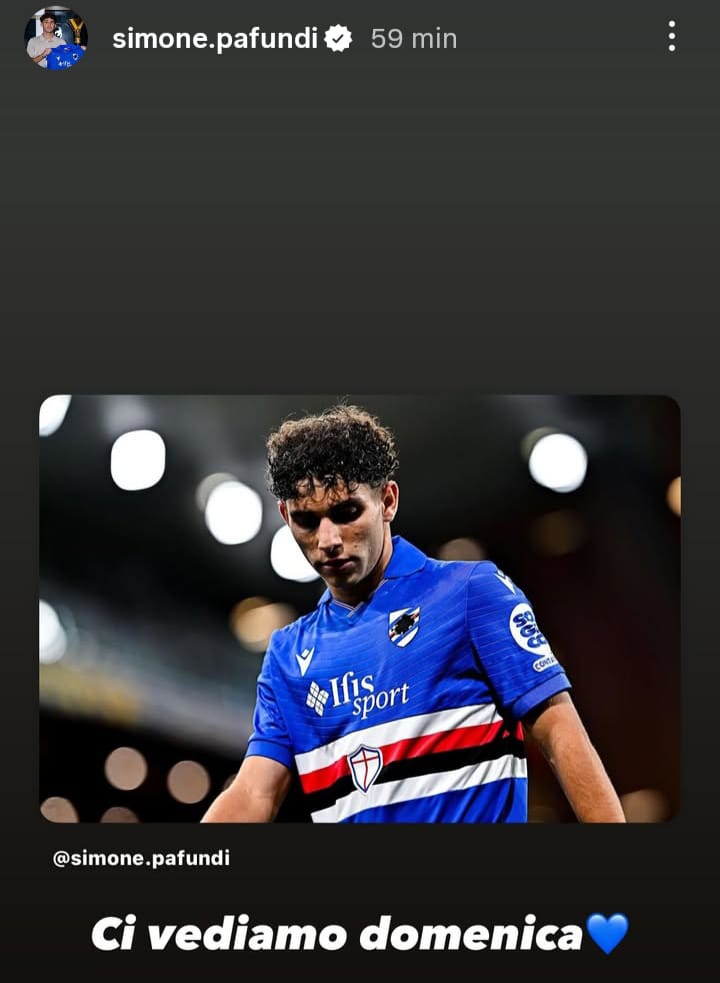This screenshot has width=720, height=983.
Task: Open the story overflow menu
Action: [671, 37]
